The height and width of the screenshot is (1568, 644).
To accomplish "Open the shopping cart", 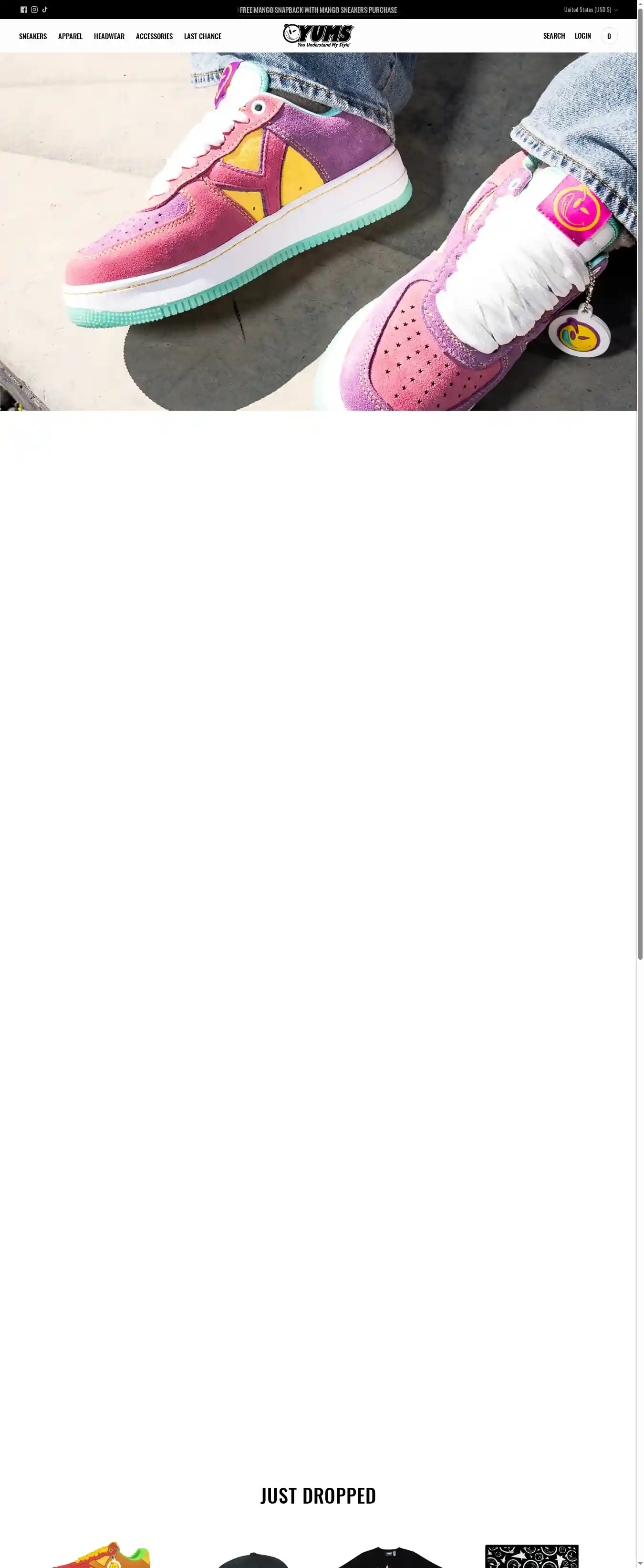I will (x=609, y=36).
